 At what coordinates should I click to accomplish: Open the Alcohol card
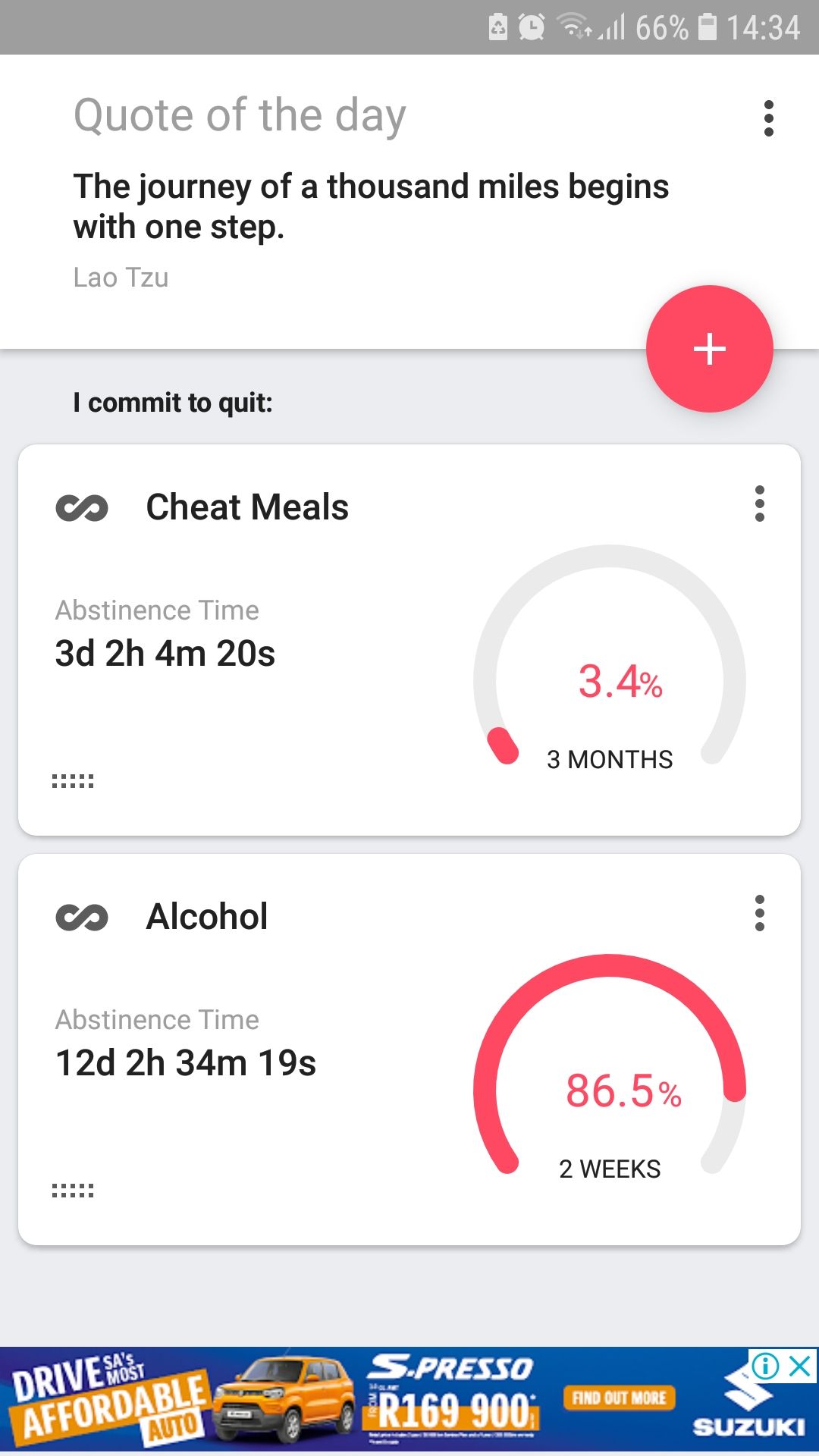point(207,917)
